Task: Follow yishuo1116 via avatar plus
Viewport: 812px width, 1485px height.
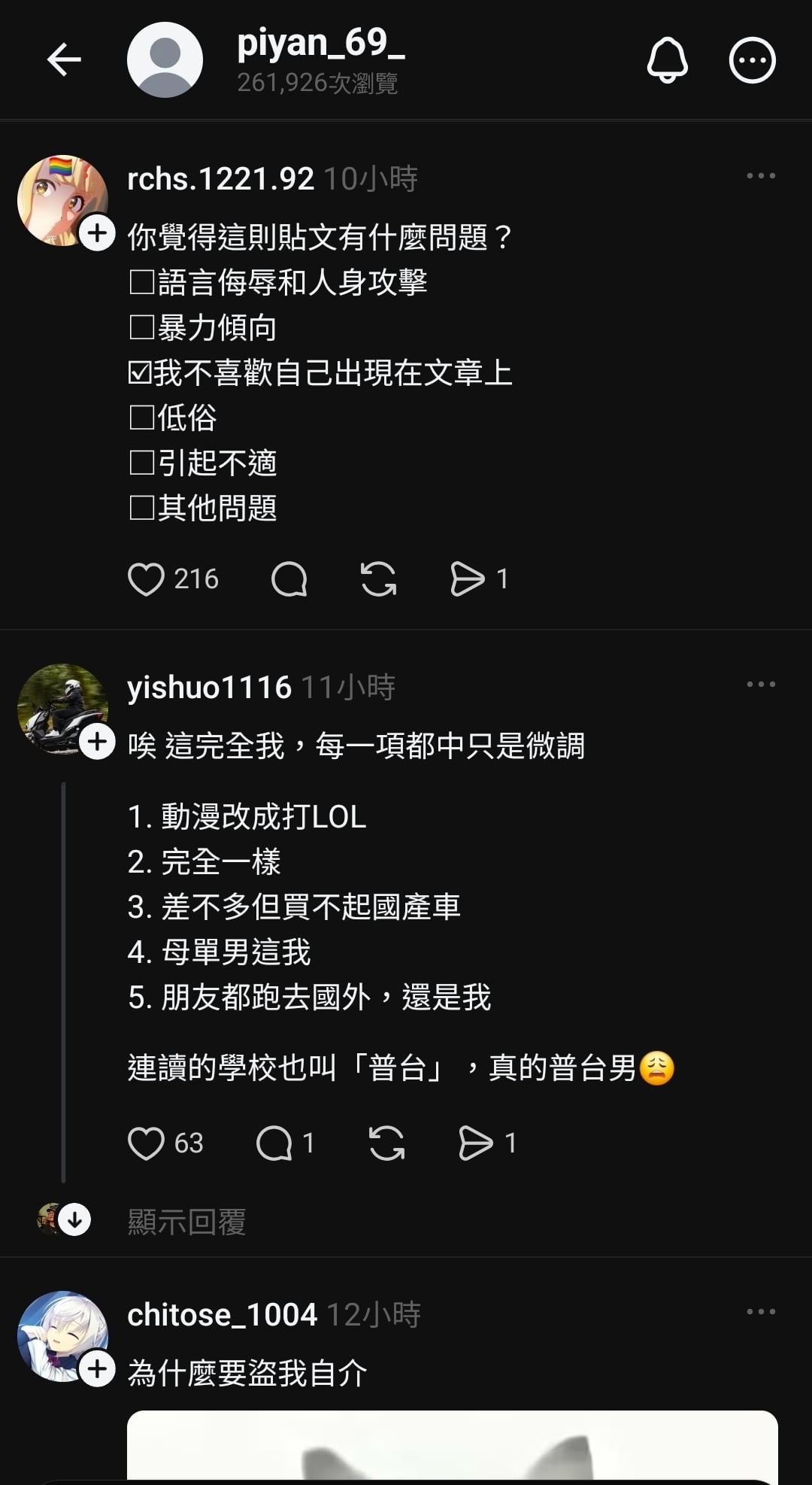Action: point(98,742)
